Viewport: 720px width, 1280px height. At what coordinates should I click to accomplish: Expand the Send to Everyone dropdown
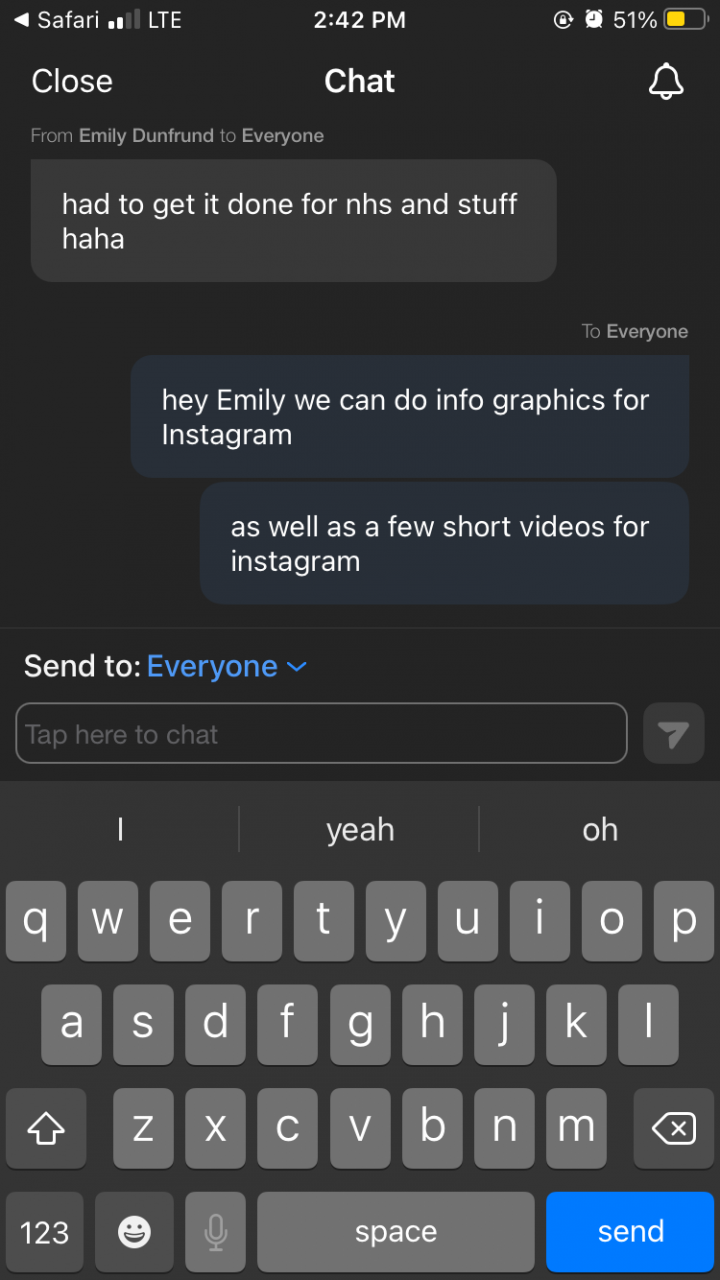(227, 666)
